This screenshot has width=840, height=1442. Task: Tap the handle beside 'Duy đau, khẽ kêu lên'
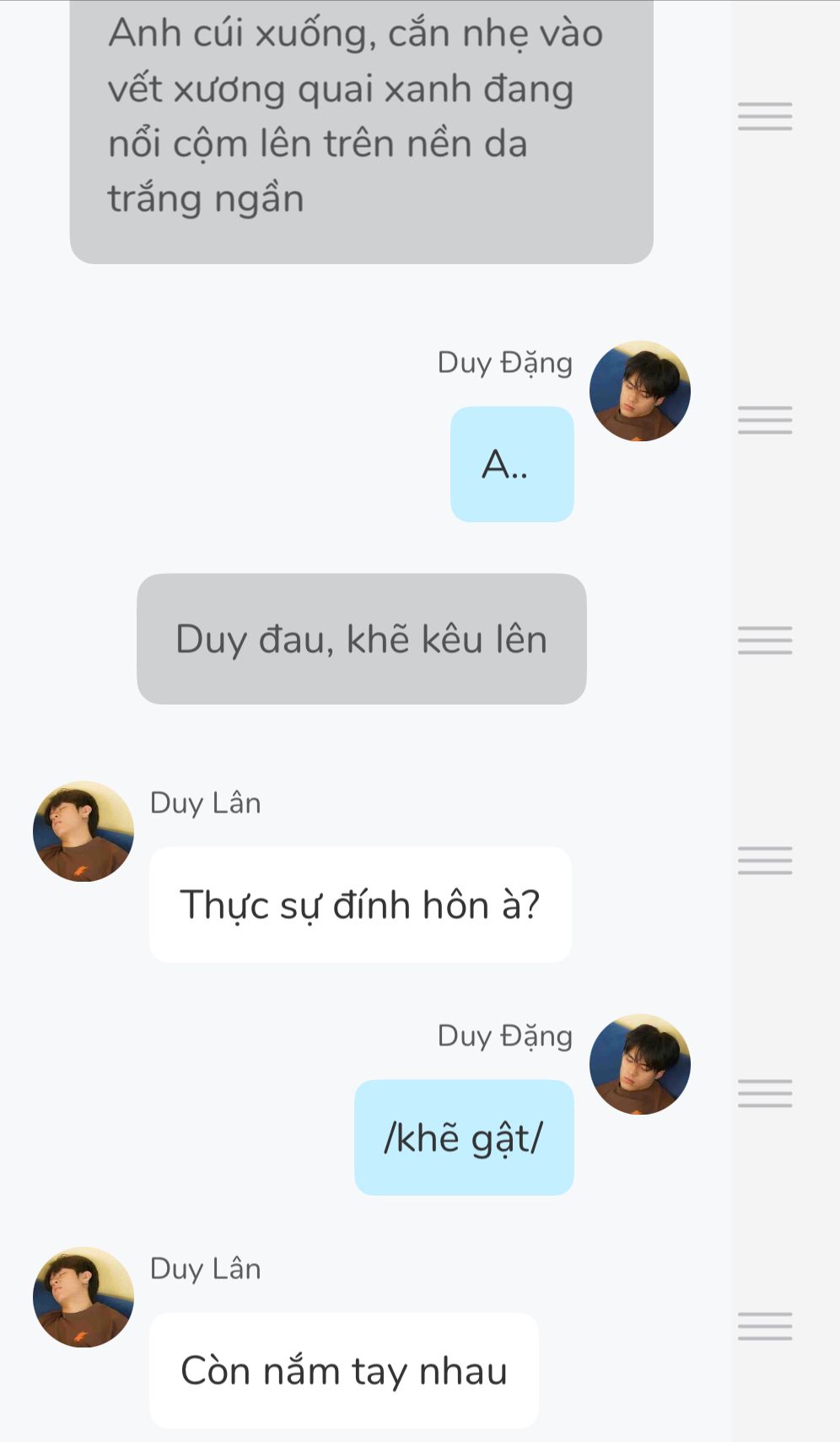pos(765,640)
